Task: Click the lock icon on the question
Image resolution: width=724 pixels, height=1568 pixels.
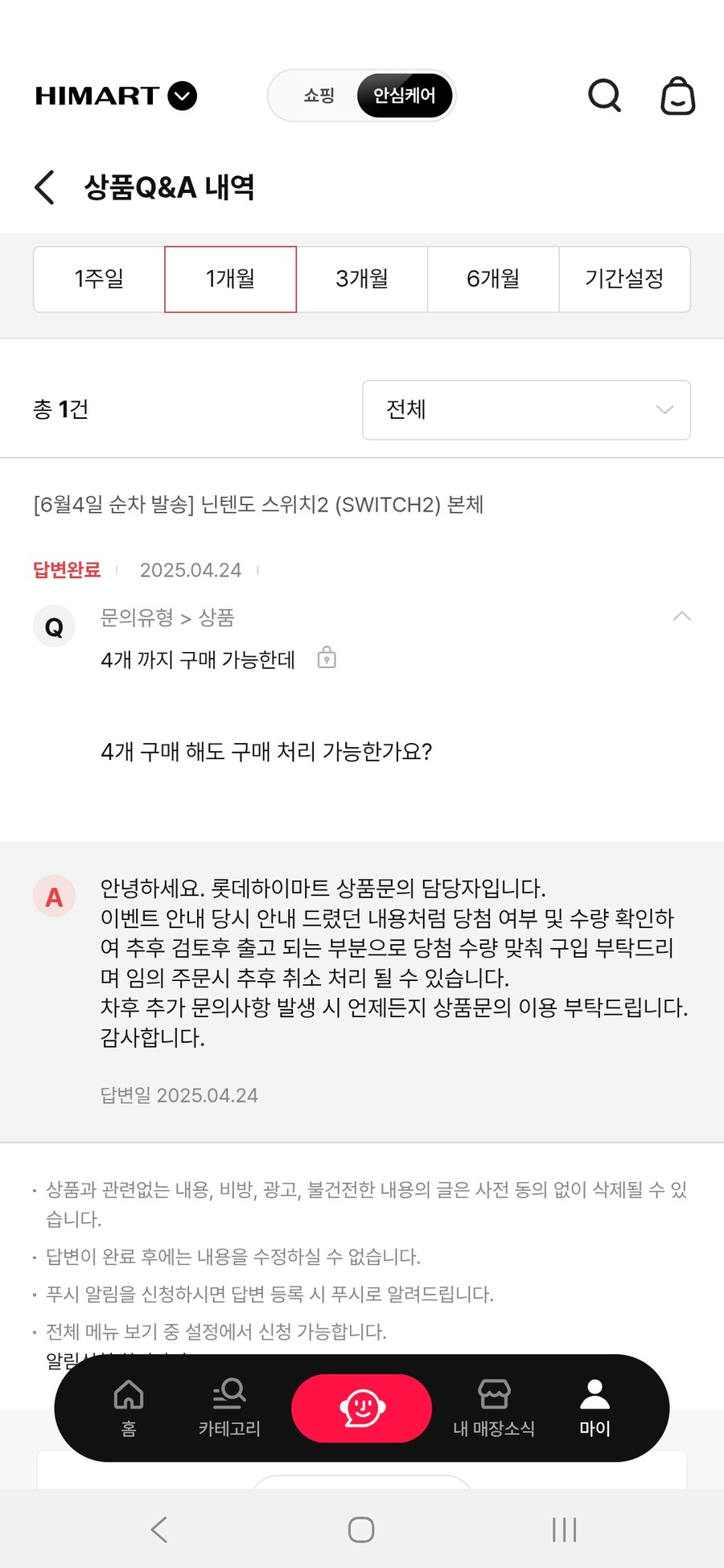Action: point(326,658)
